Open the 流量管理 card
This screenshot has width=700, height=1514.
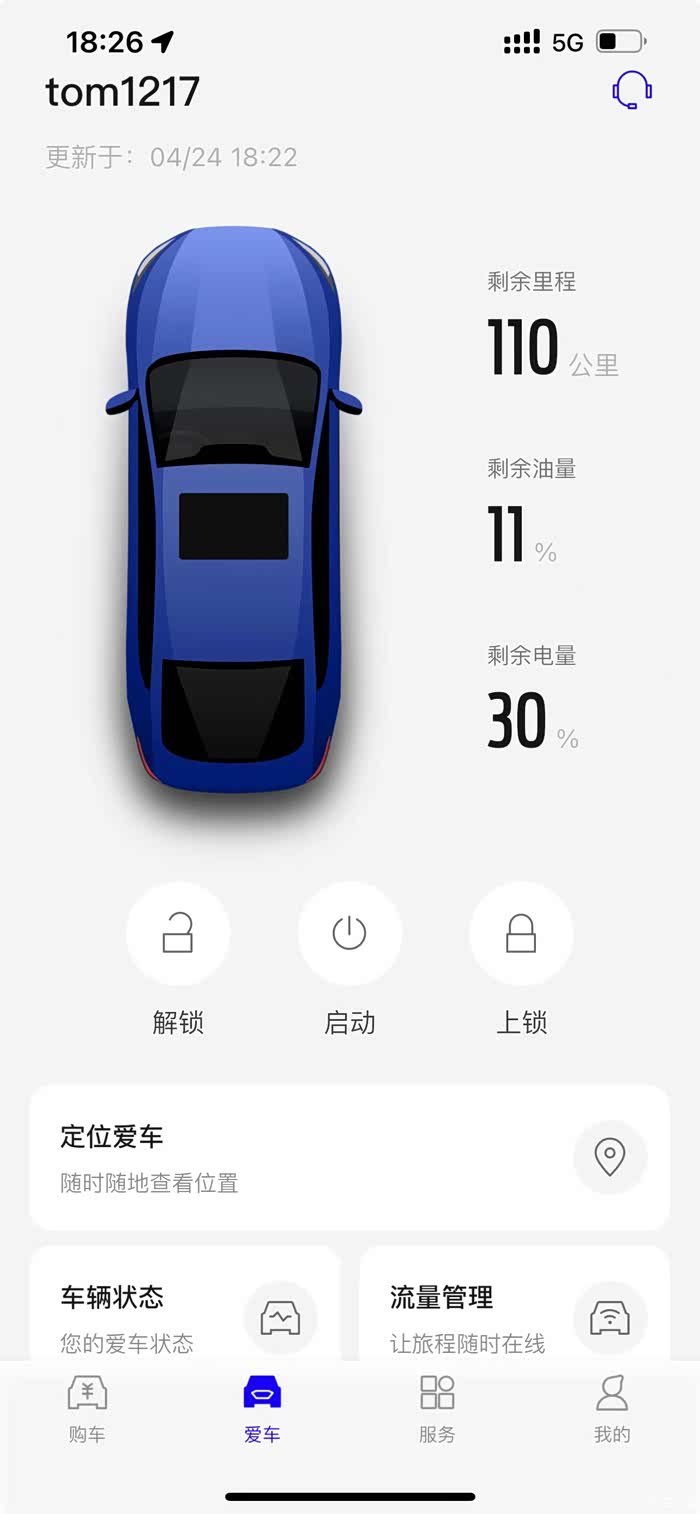coord(515,1304)
